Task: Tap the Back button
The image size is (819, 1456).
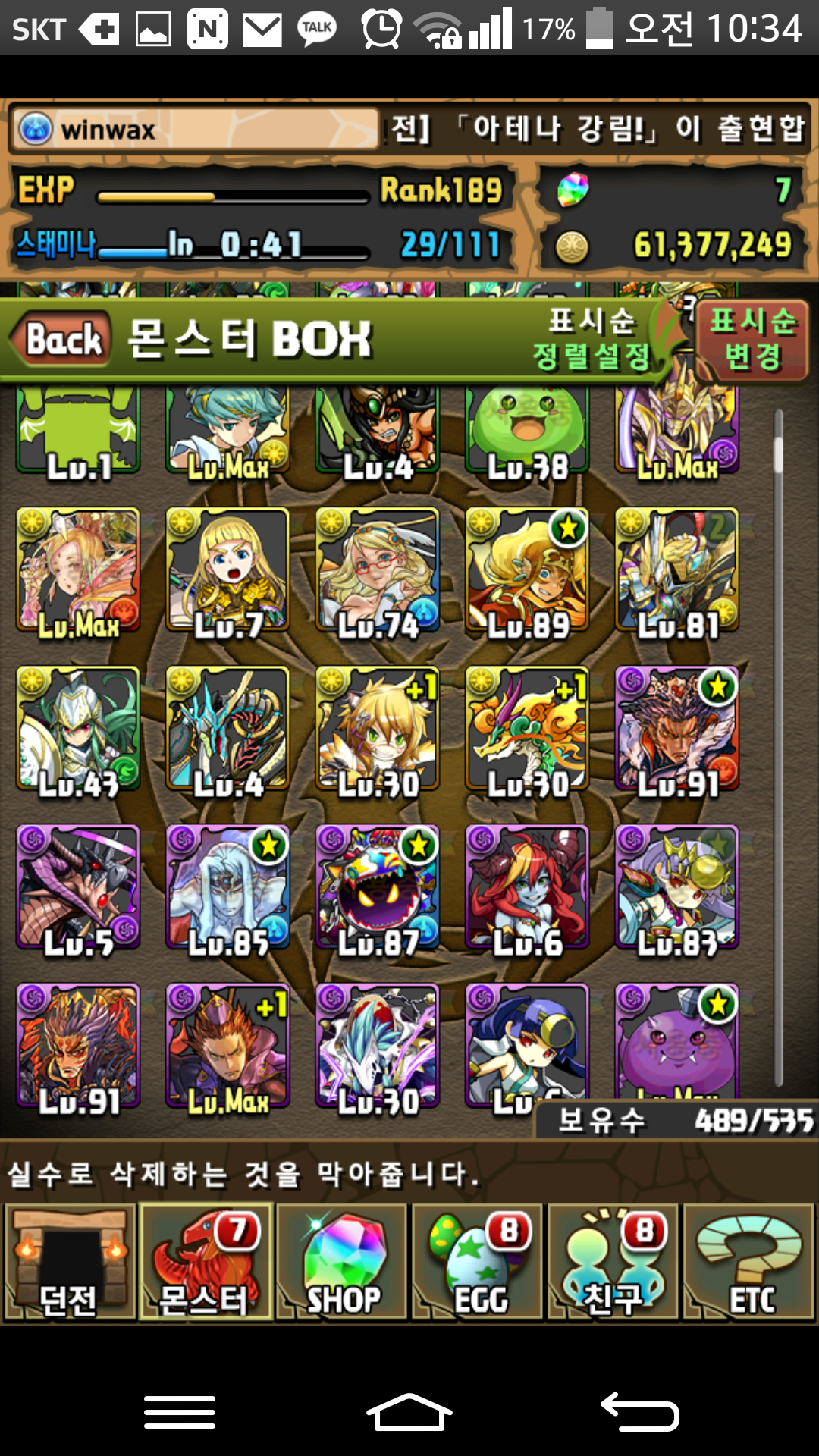Action: click(64, 339)
